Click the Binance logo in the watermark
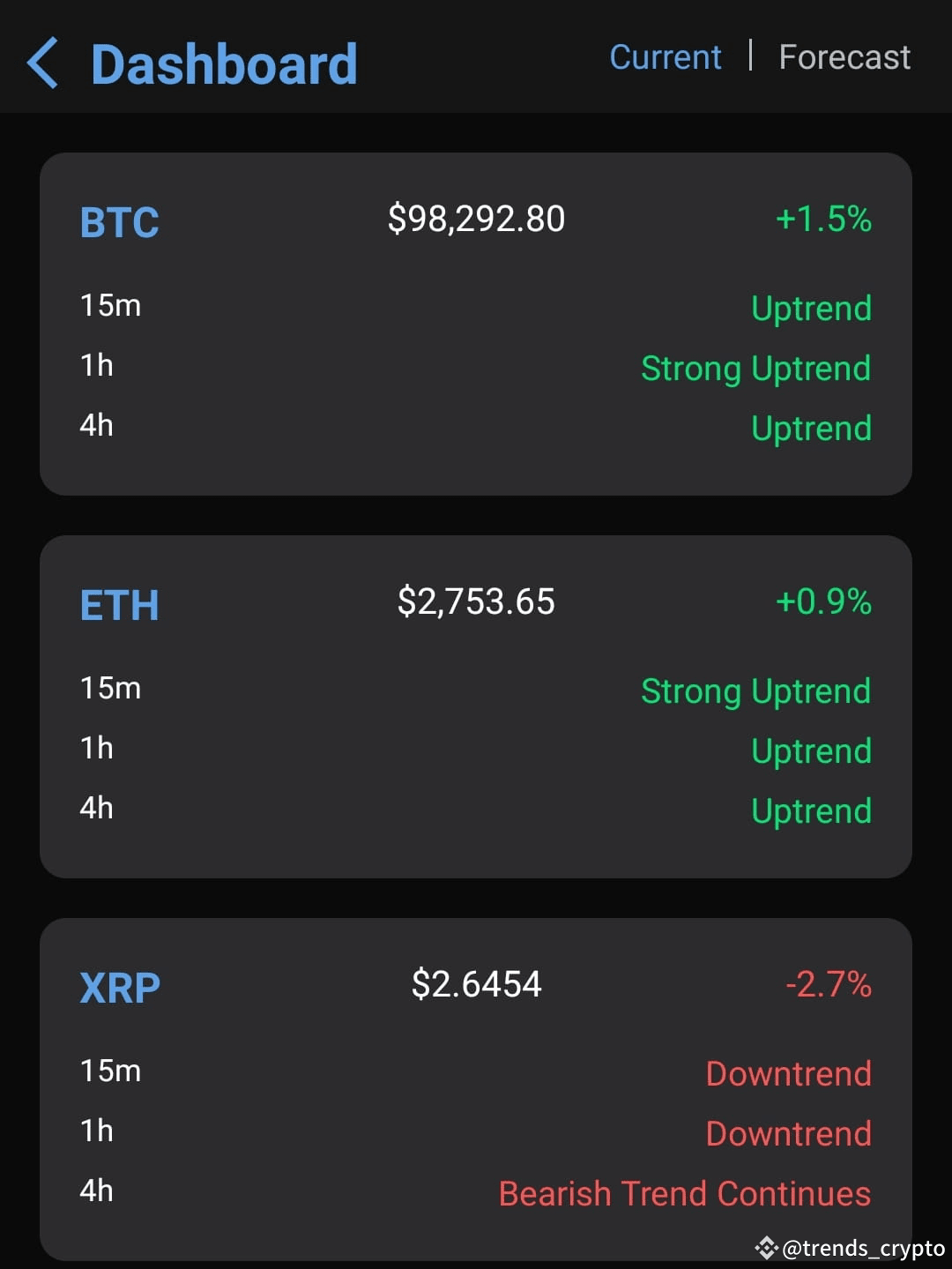The width and height of the screenshot is (952, 1269). click(x=766, y=1246)
